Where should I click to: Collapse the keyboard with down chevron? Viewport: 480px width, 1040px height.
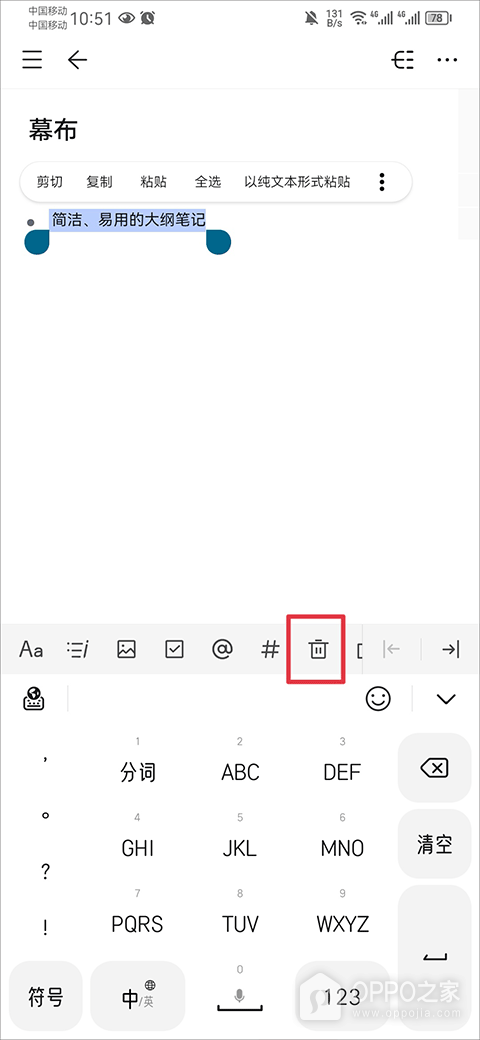coord(447,698)
